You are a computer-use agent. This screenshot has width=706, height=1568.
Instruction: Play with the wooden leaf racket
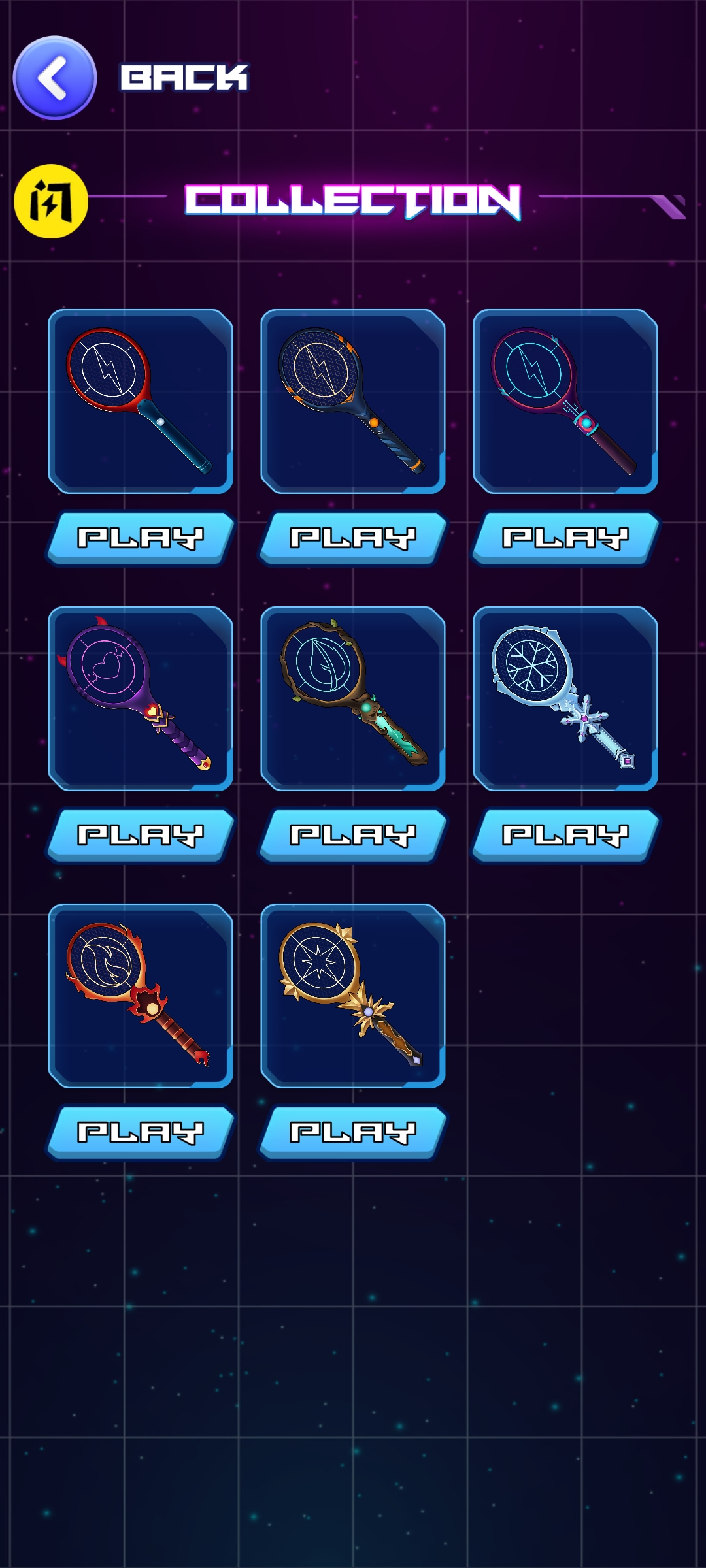pyautogui.click(x=353, y=835)
